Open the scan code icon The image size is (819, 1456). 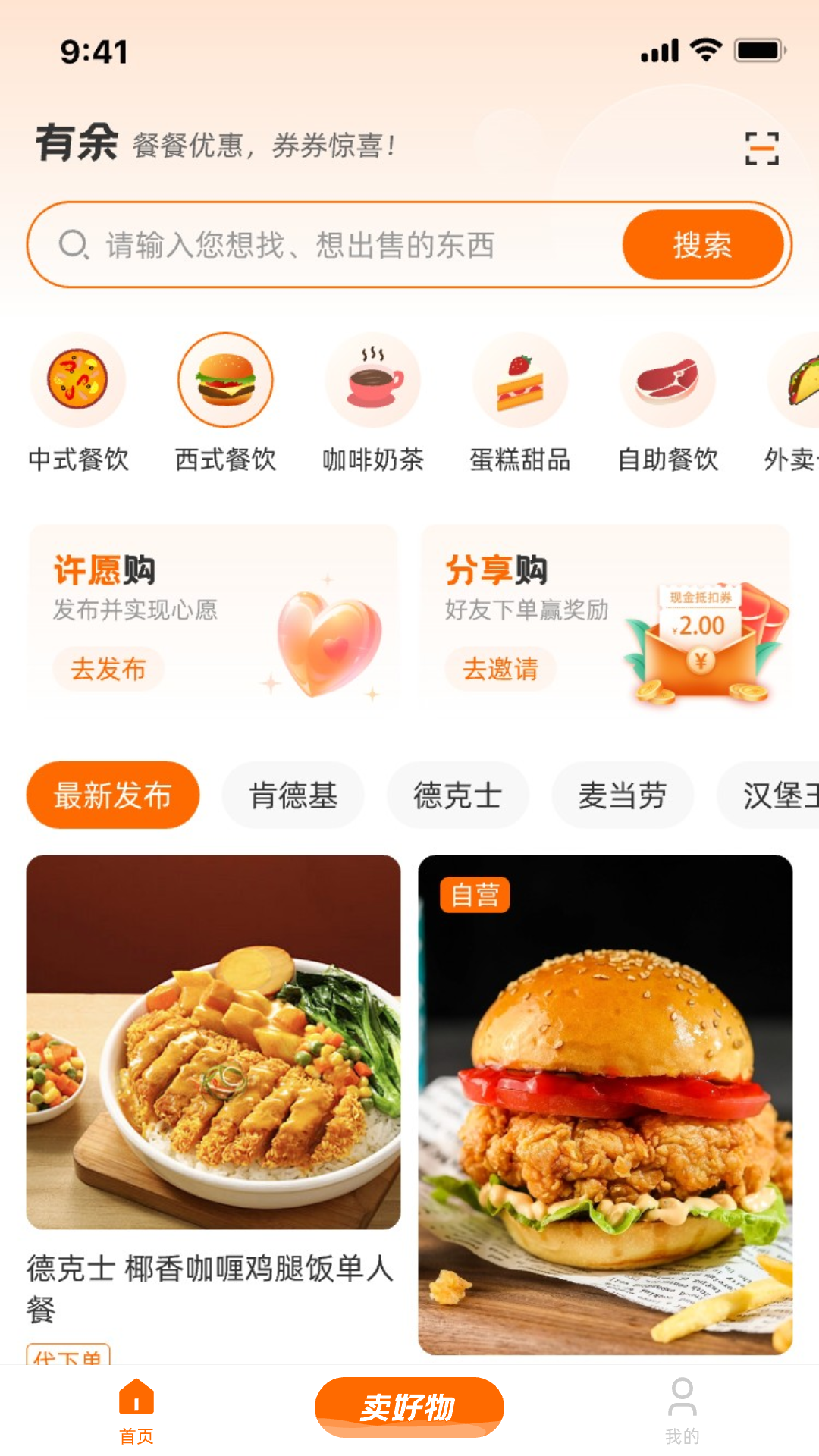coord(761,148)
